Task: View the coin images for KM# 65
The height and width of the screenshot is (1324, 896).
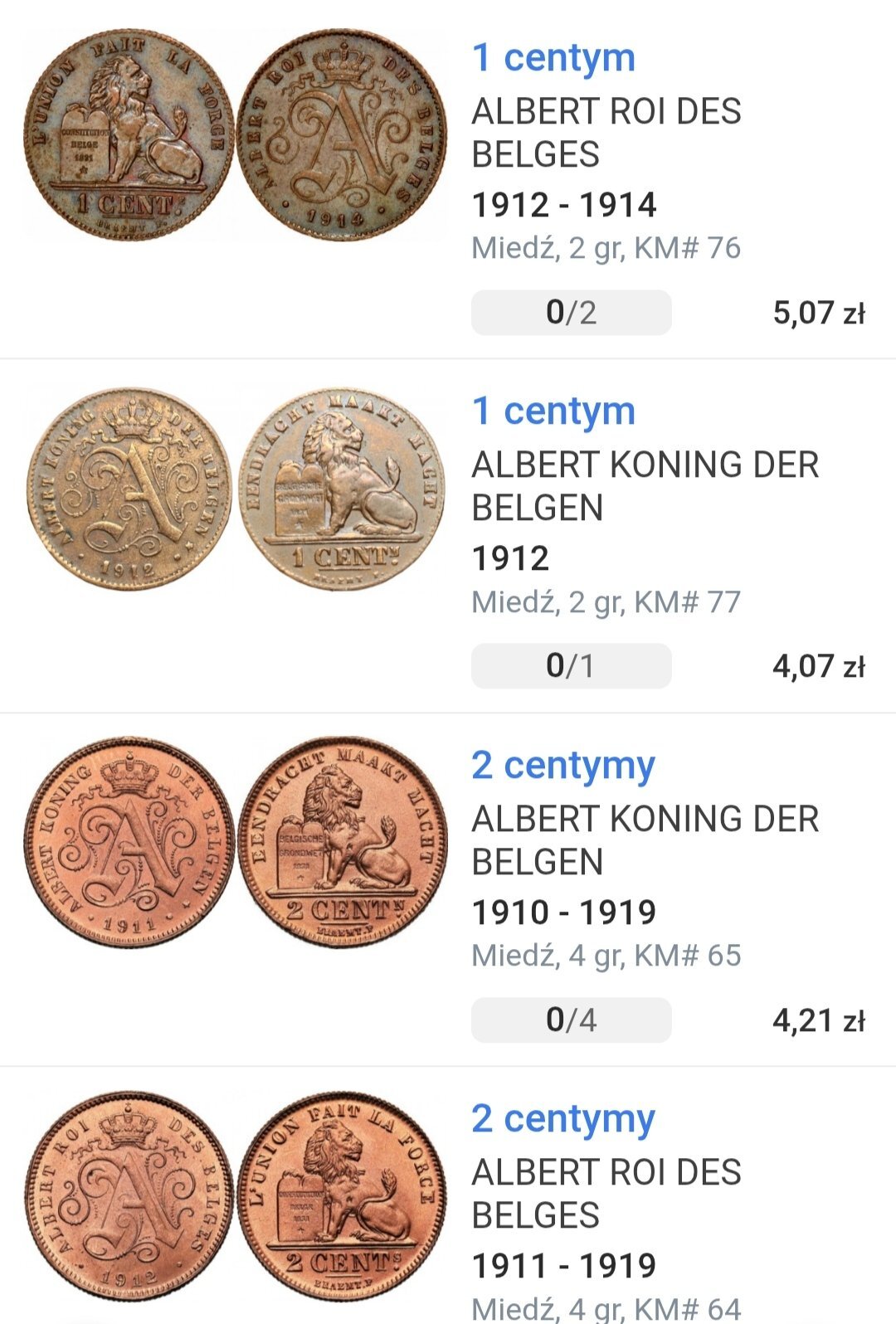Action: [235, 842]
